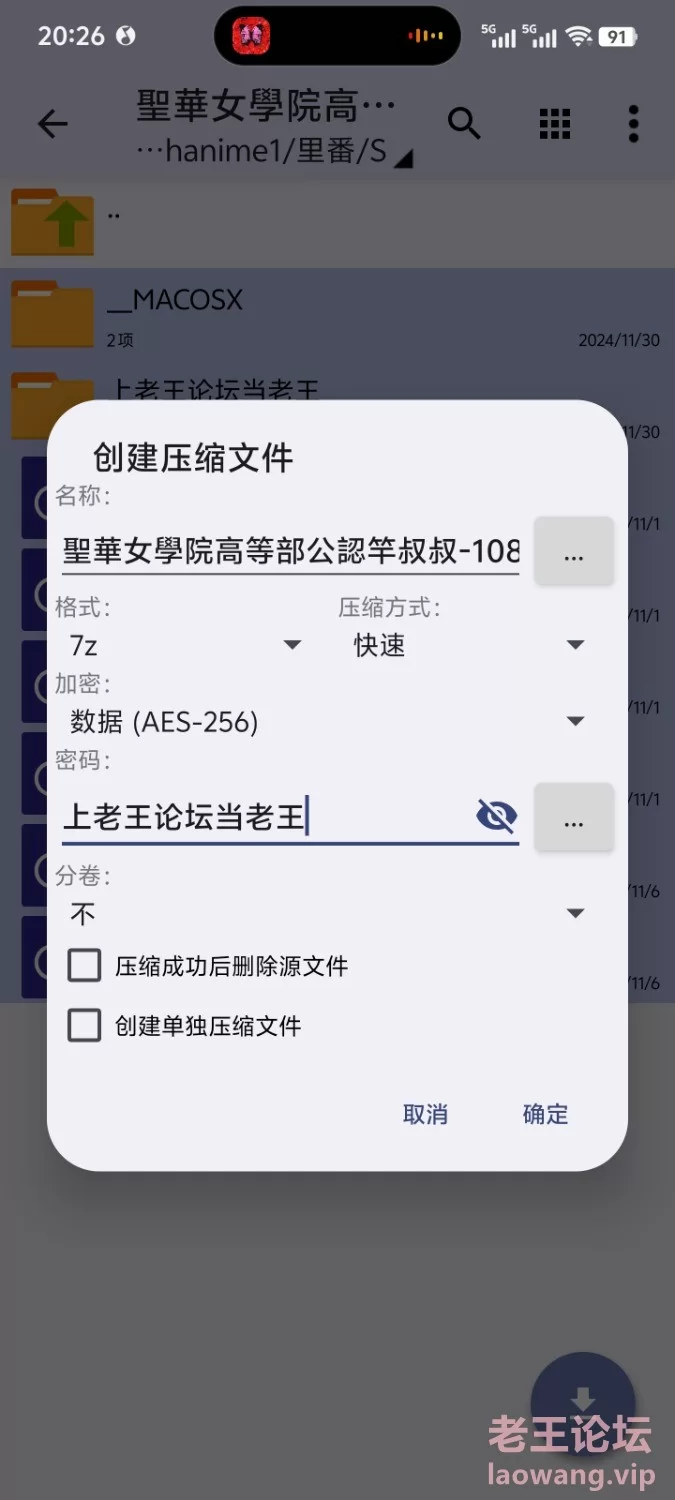
Task: Expand the 分卷 split volume dropdown
Action: click(327, 913)
